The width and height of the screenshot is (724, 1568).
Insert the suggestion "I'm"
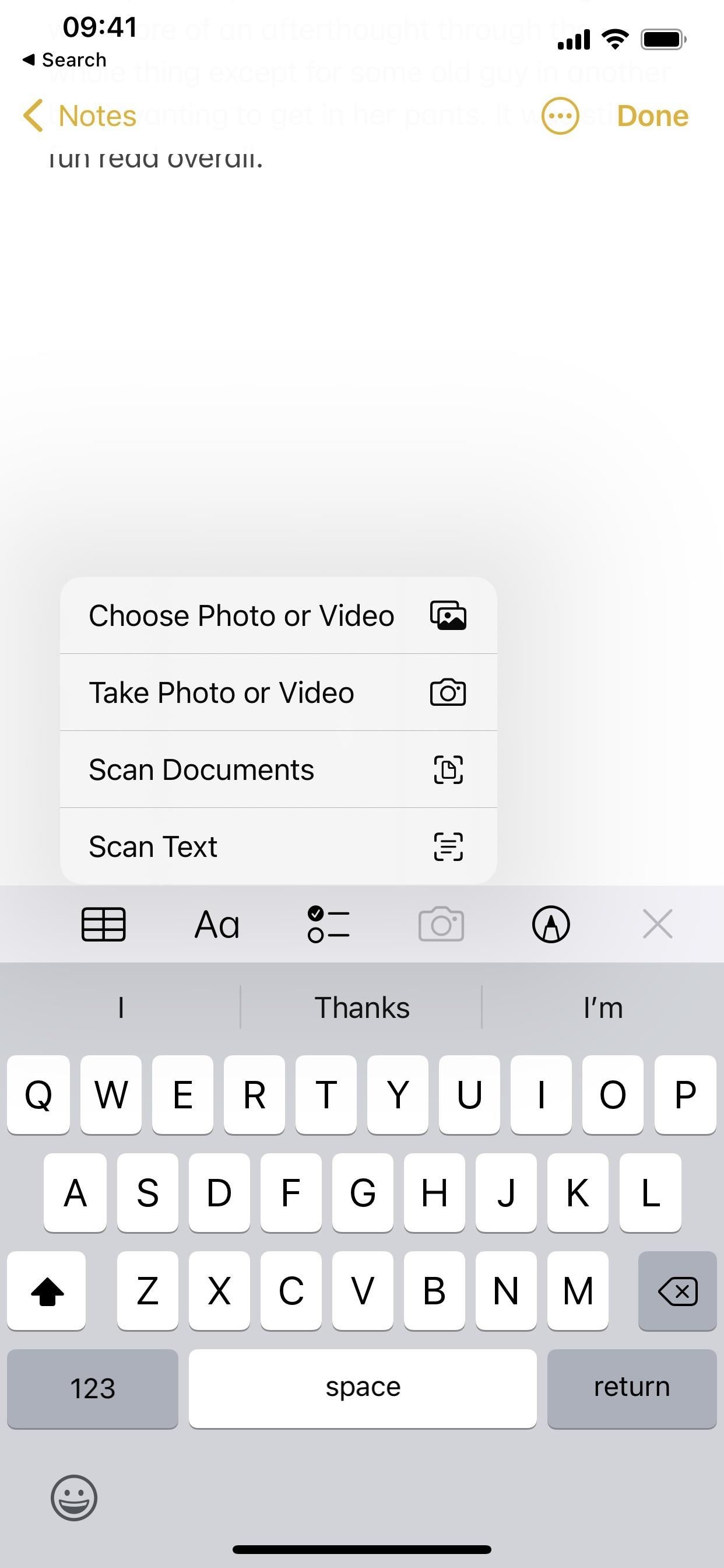tap(602, 1007)
